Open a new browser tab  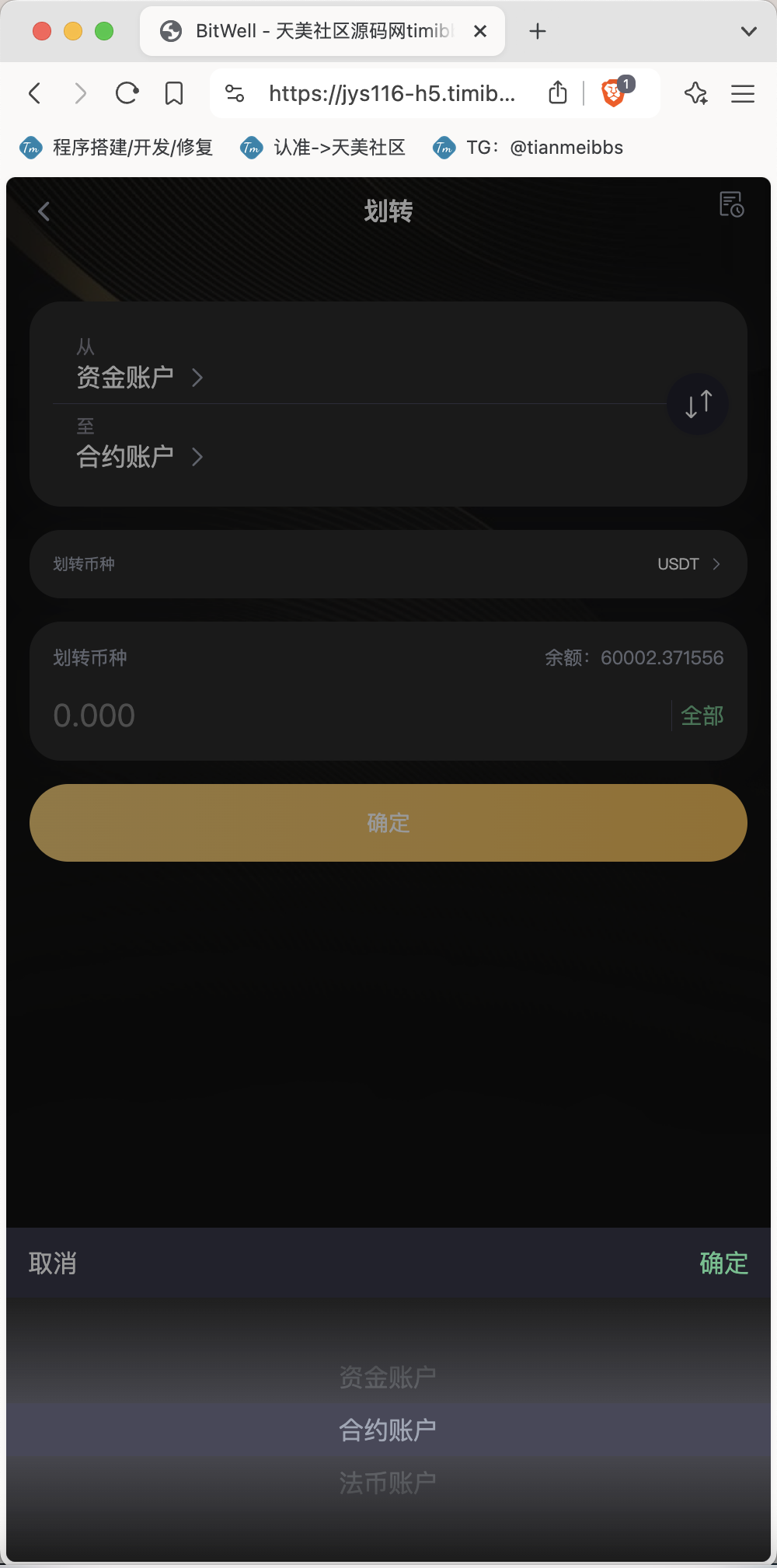point(538,31)
